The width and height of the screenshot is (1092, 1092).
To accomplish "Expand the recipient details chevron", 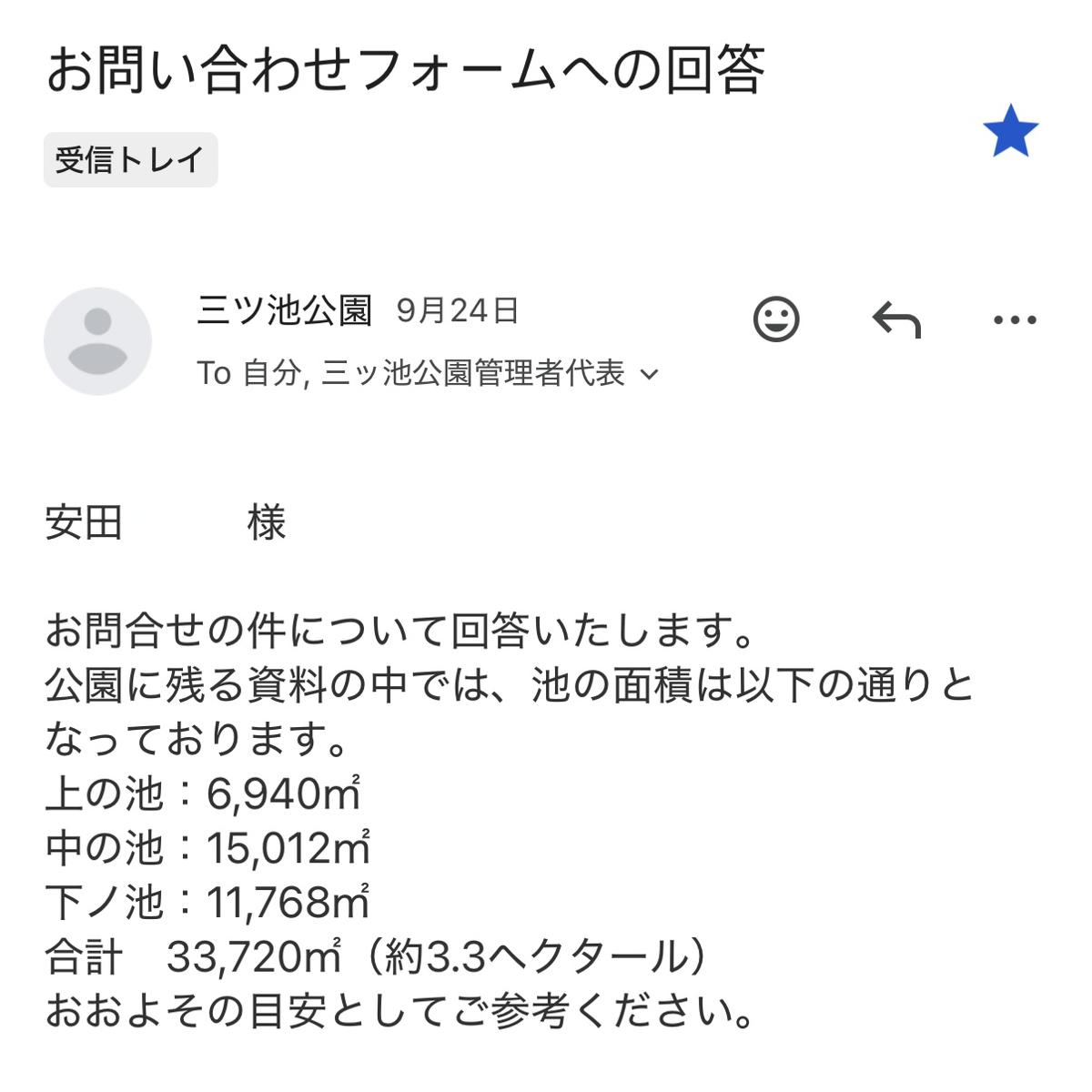I will [x=649, y=374].
